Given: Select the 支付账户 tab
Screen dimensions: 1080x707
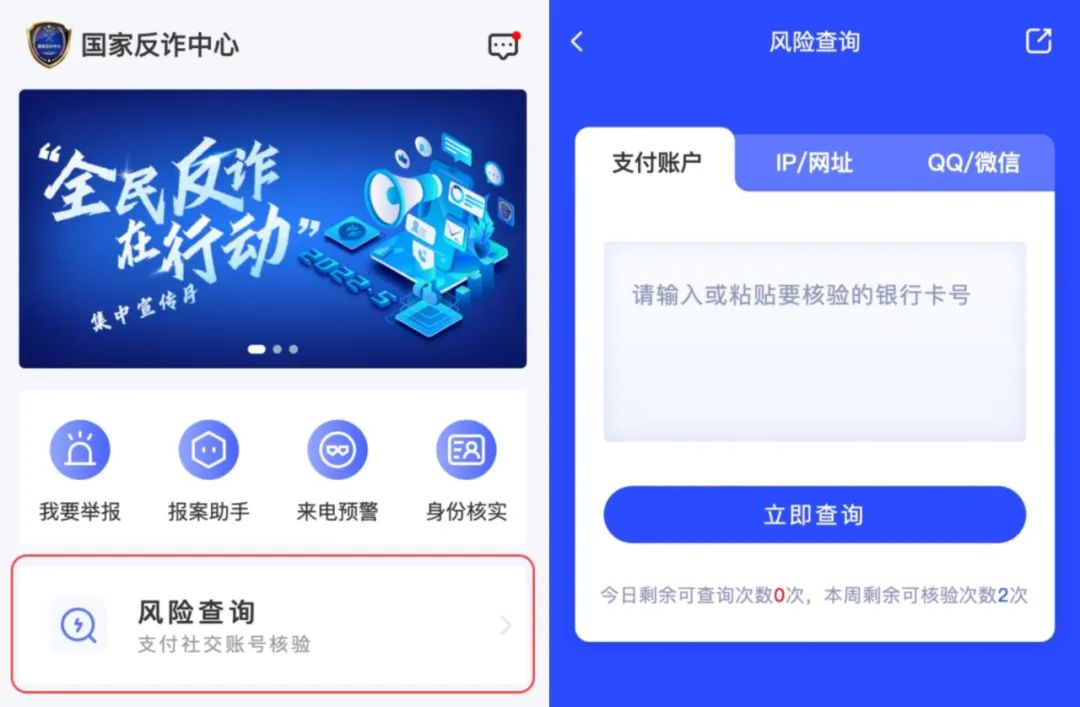Looking at the screenshot, I should tap(657, 163).
